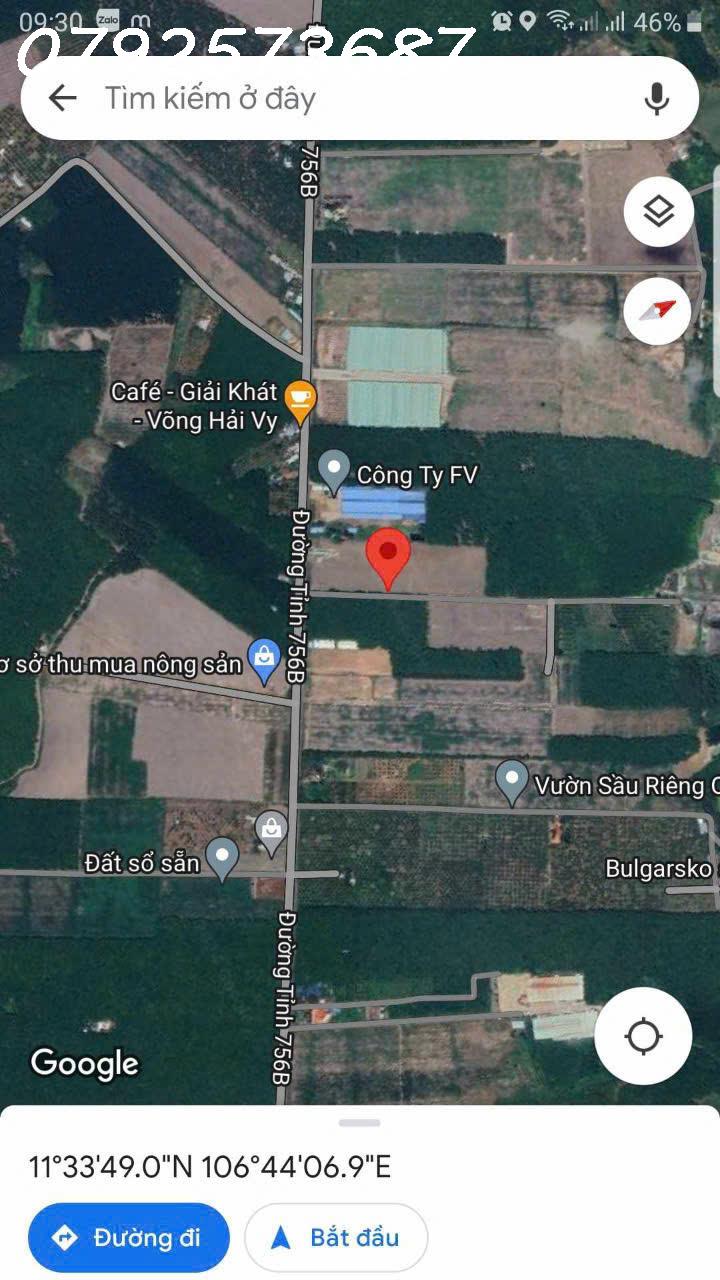Open Café - Giải Khát - Võng Hải Vy place

pyautogui.click(x=299, y=398)
